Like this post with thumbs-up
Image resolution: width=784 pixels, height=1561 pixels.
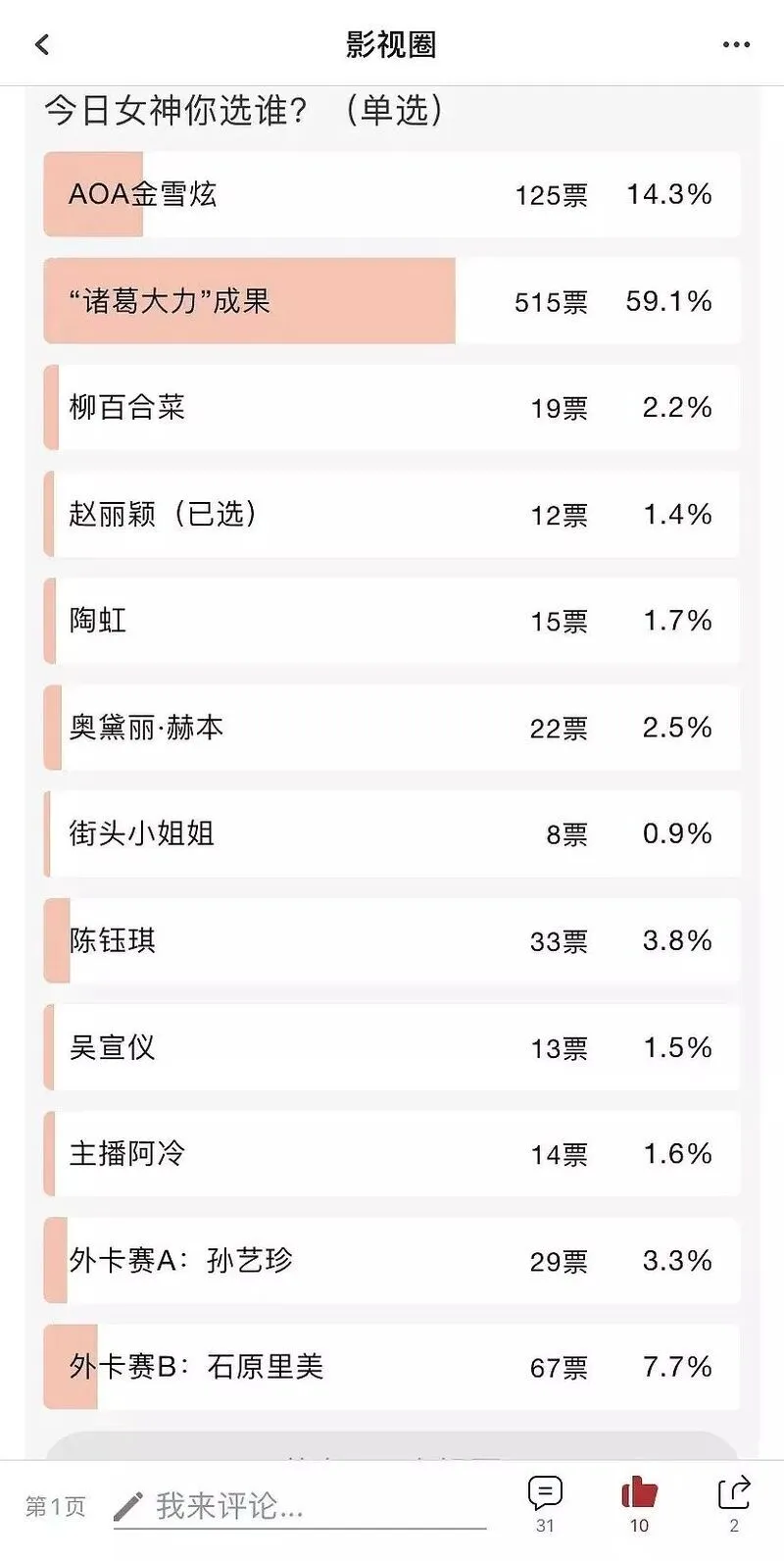pos(639,1503)
